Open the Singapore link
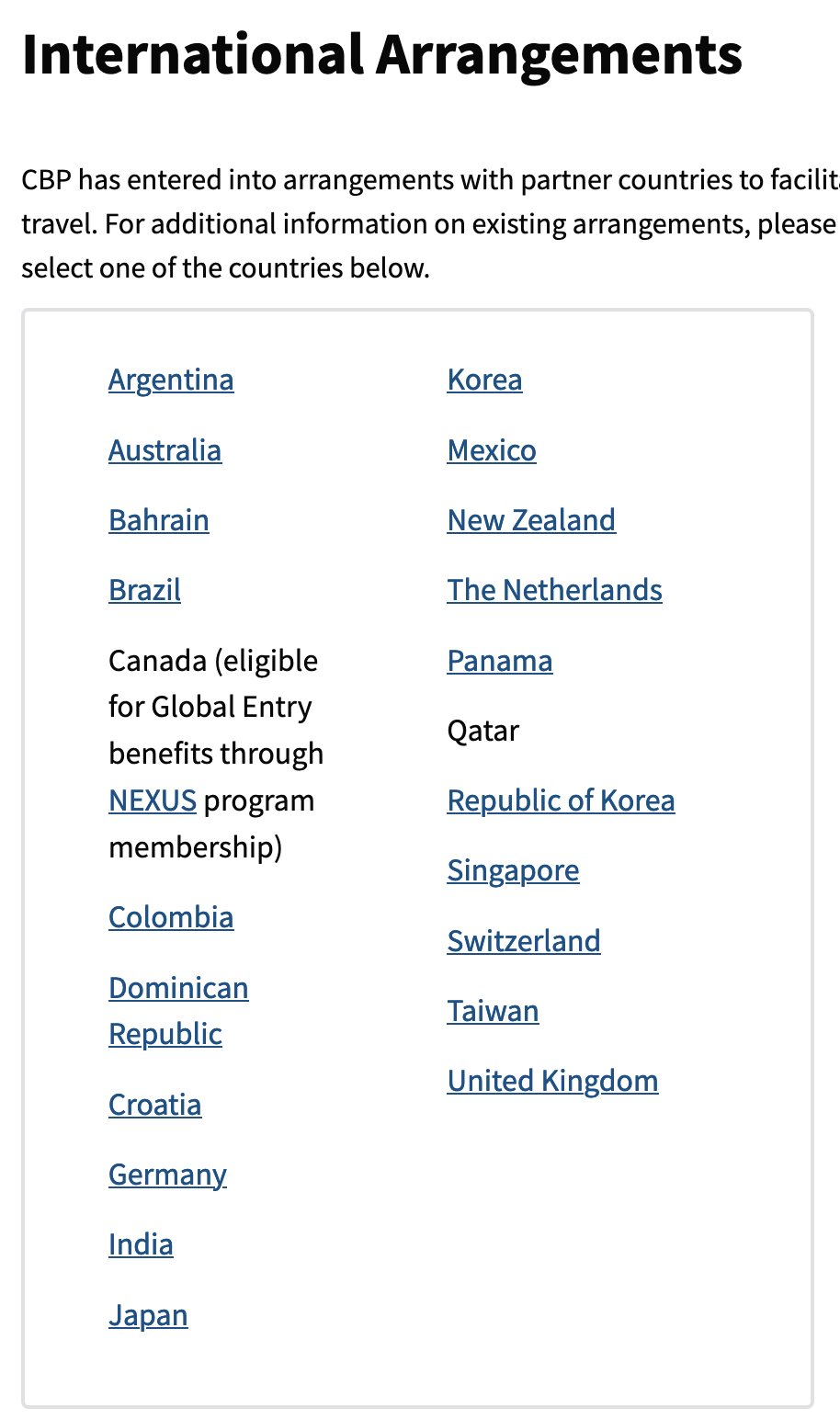Image resolution: width=840 pixels, height=1419 pixels. pyautogui.click(x=513, y=870)
